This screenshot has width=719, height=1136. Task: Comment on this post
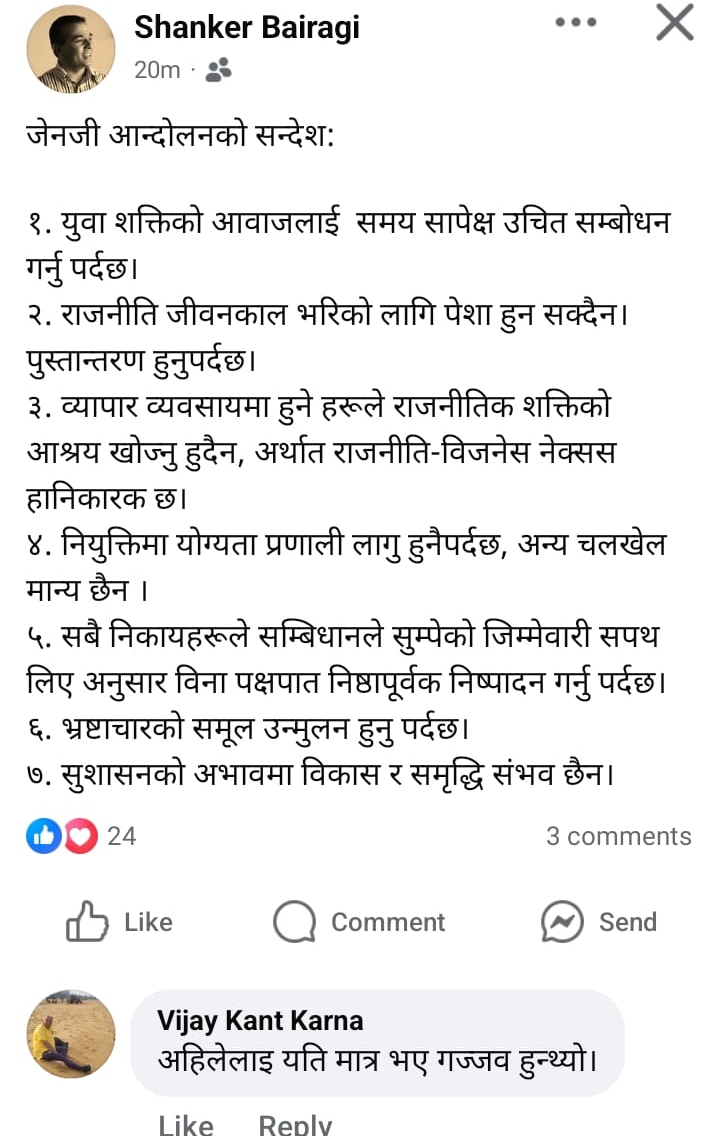pyautogui.click(x=358, y=922)
